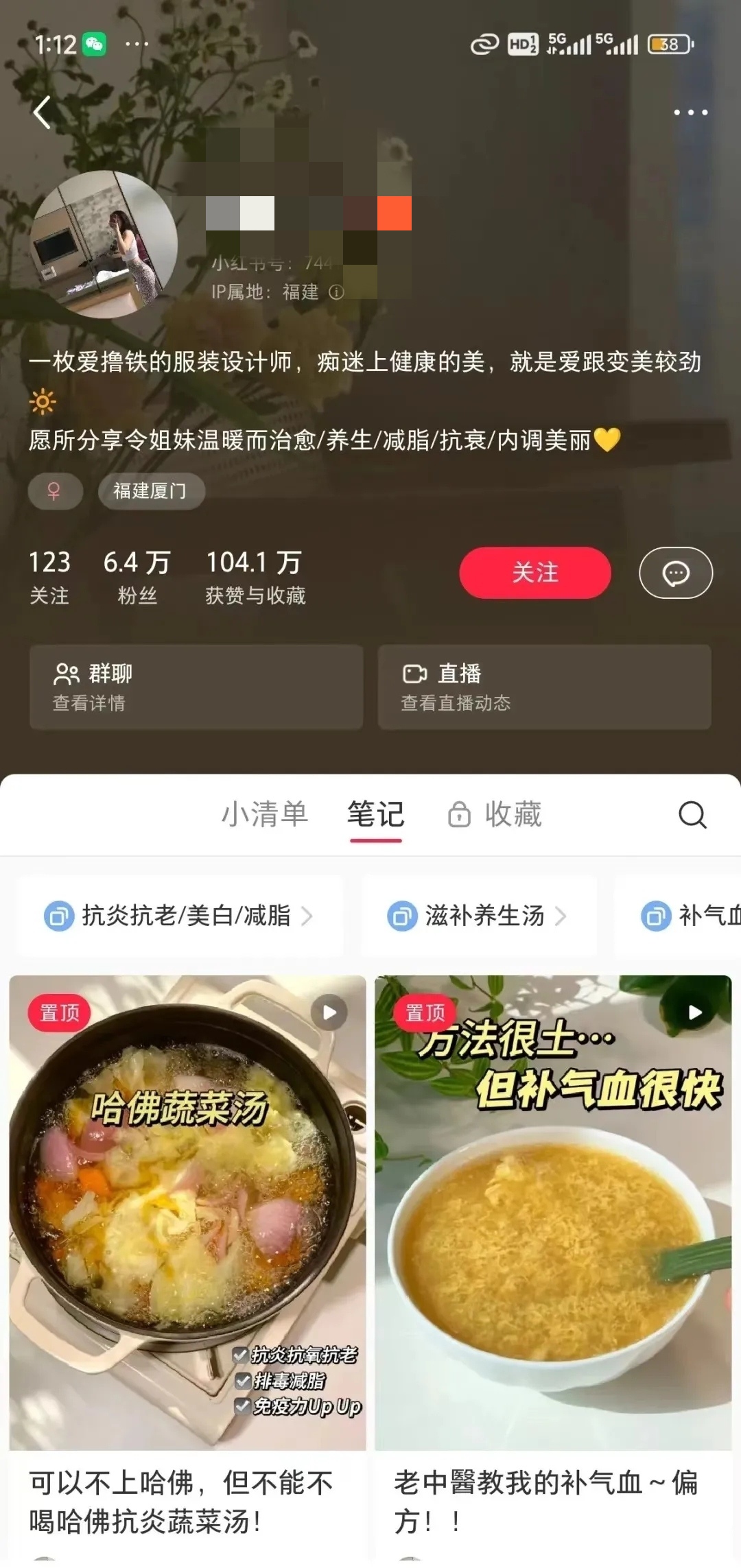Tap the female gender symbol badge
741x1568 pixels.
(55, 491)
